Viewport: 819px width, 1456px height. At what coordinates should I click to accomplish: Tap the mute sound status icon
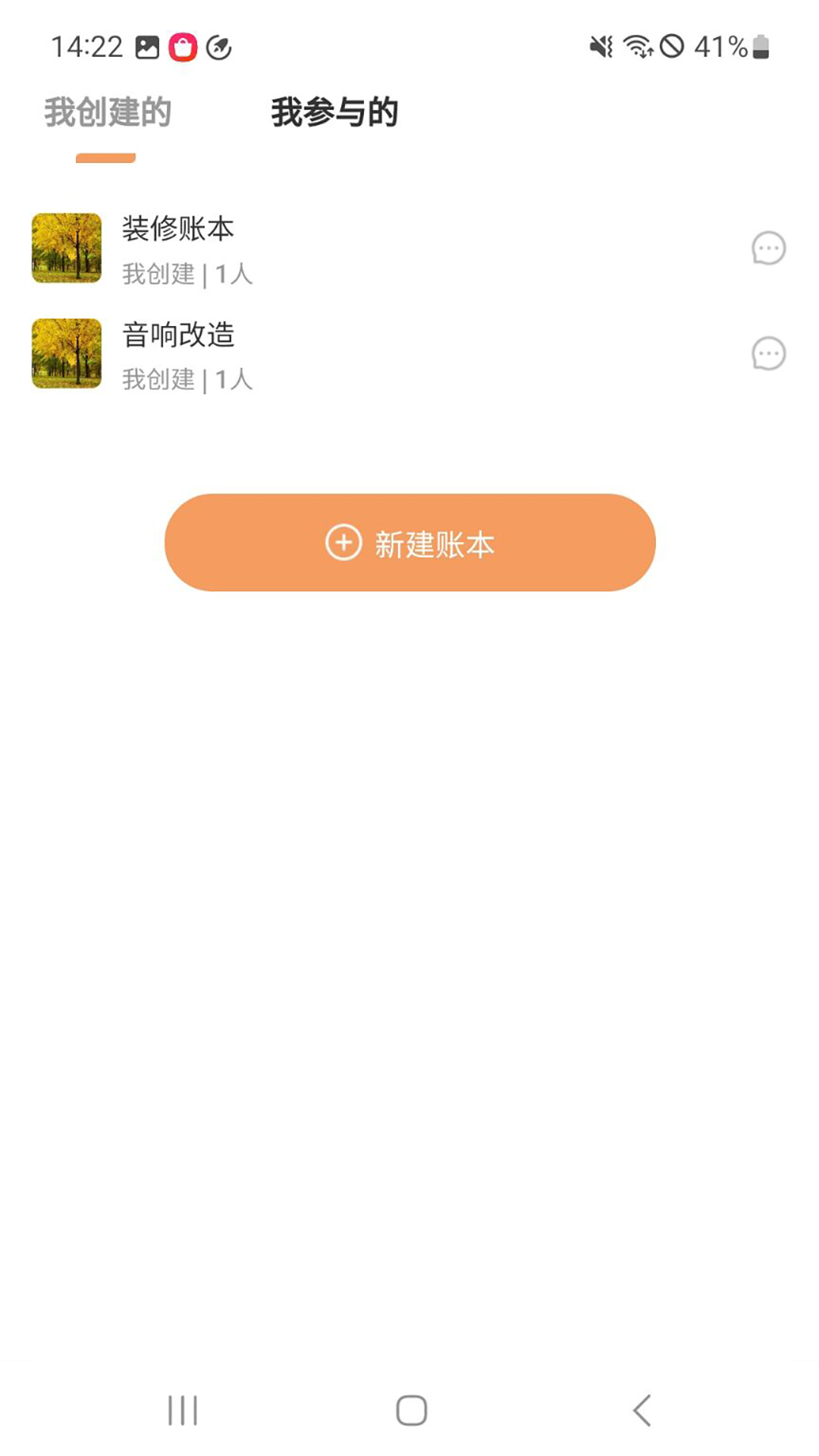600,47
